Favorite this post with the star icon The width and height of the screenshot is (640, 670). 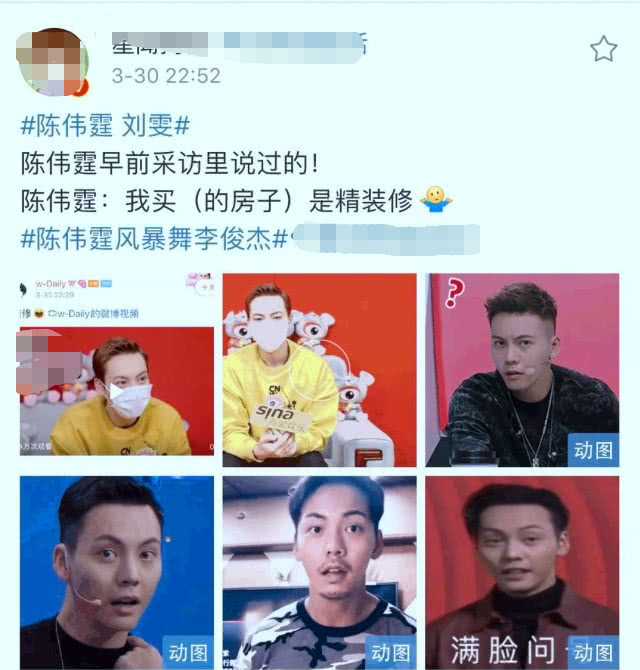pyautogui.click(x=603, y=48)
